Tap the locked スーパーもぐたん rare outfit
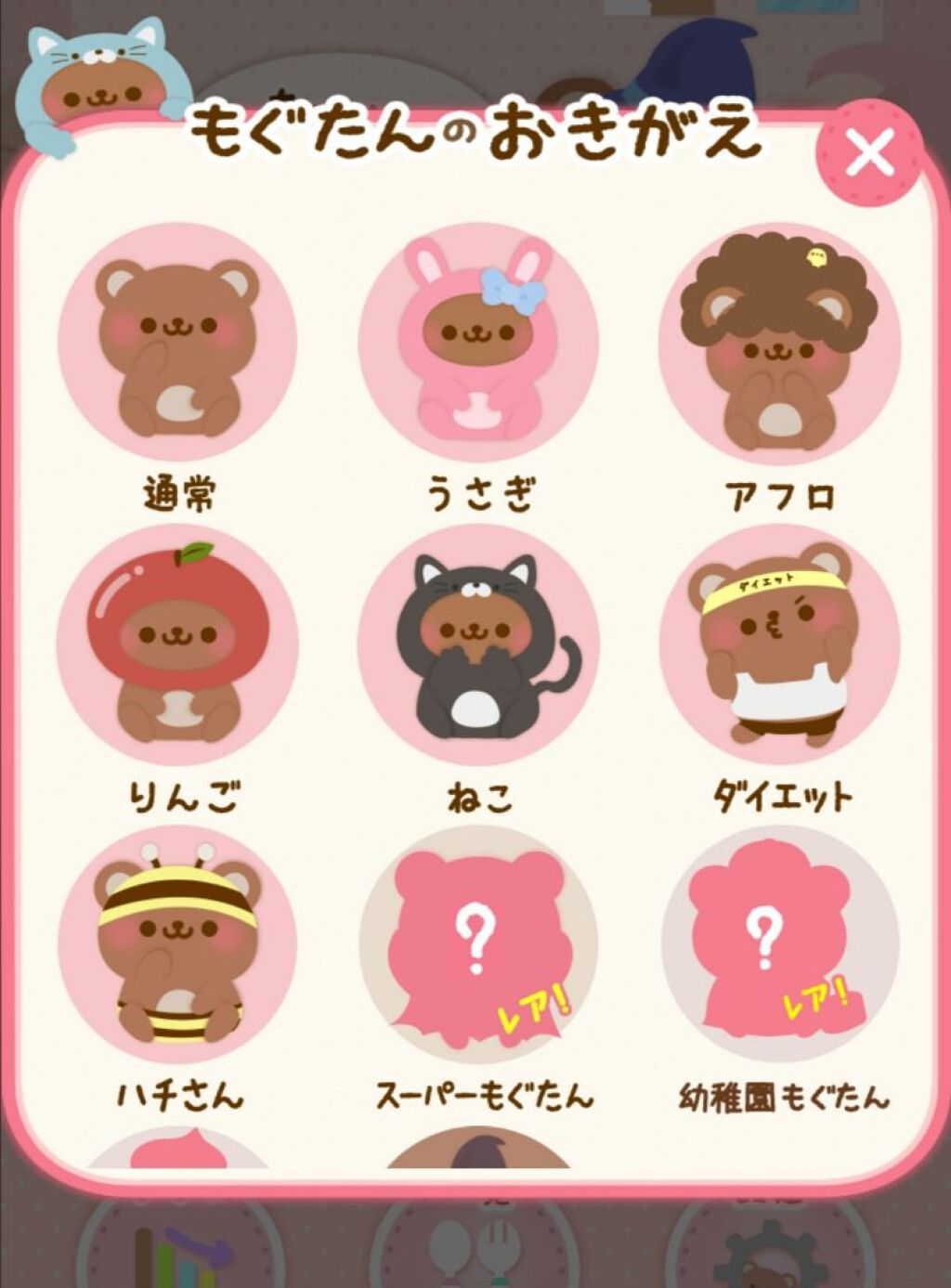 [x=478, y=944]
